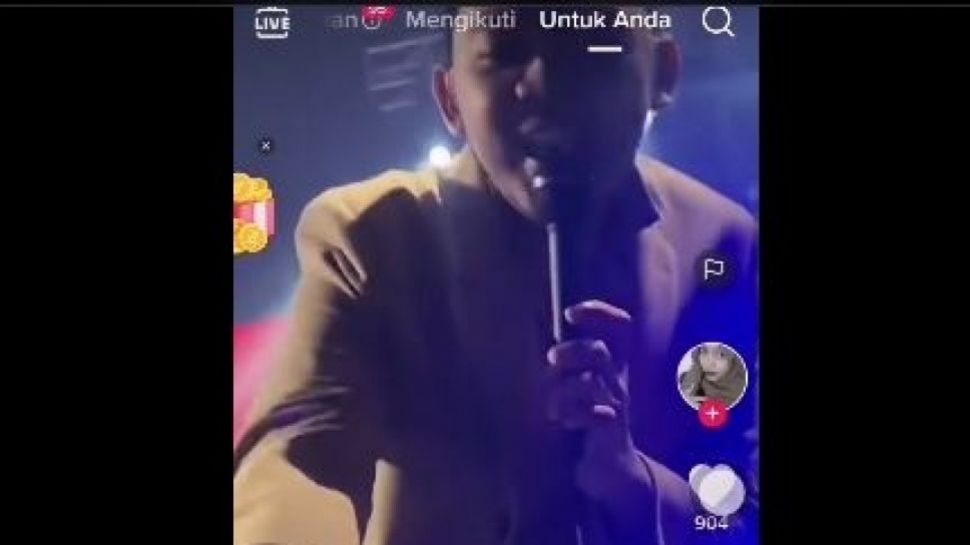The image size is (970, 545).
Task: Switch to the Mengikuti tab
Action: click(461, 20)
